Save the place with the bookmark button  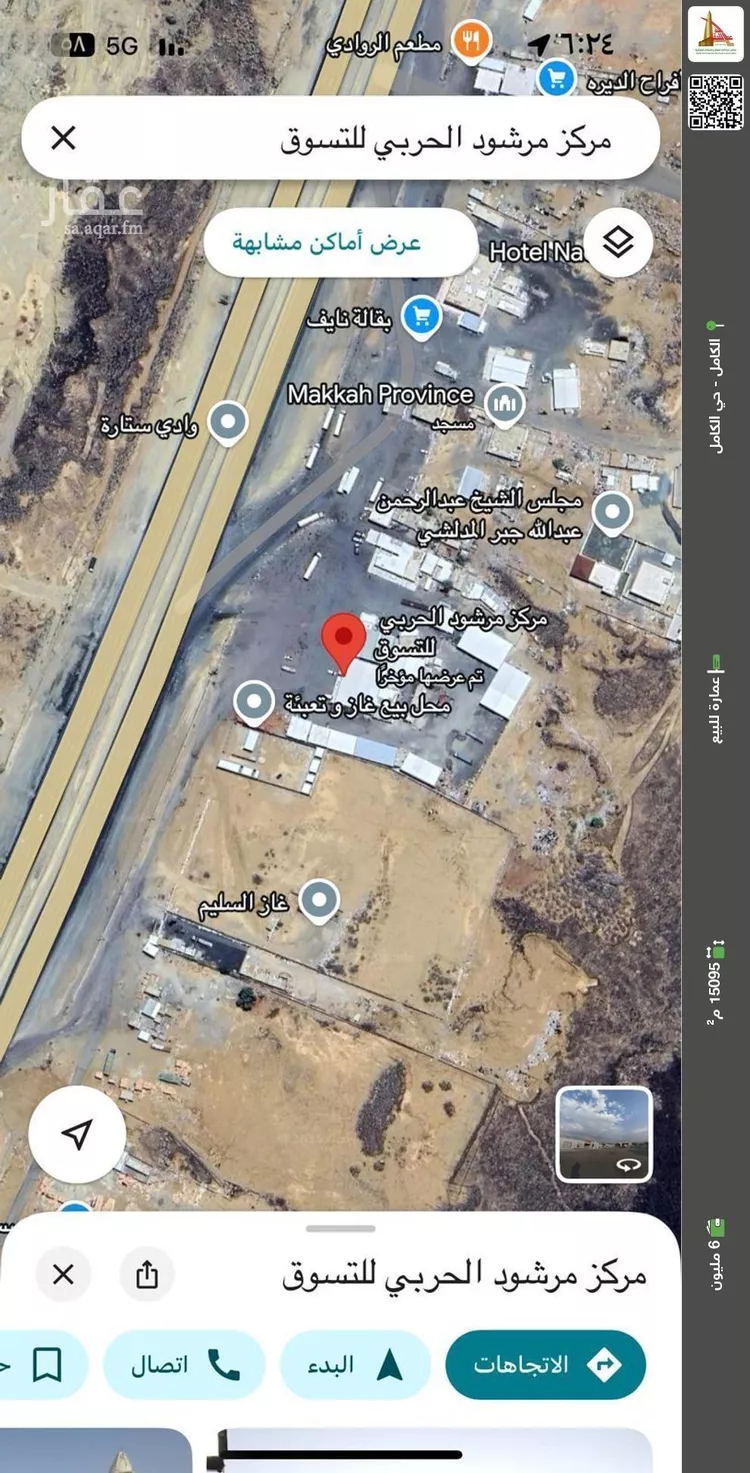pyautogui.click(x=45, y=1364)
